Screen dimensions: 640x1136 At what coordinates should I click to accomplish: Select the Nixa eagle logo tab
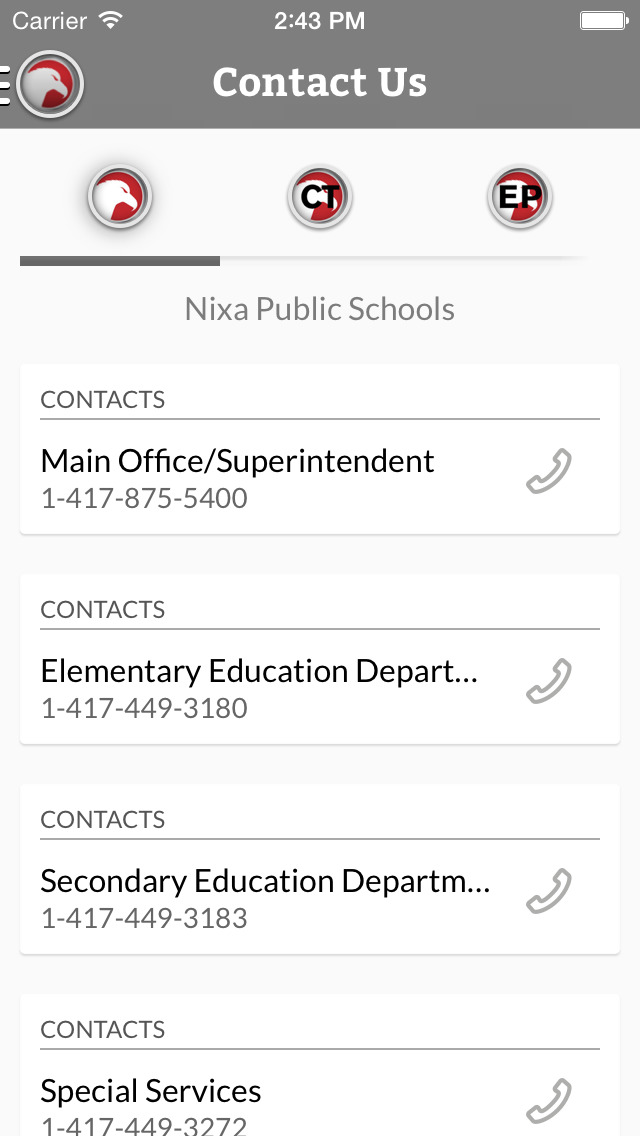pos(120,197)
